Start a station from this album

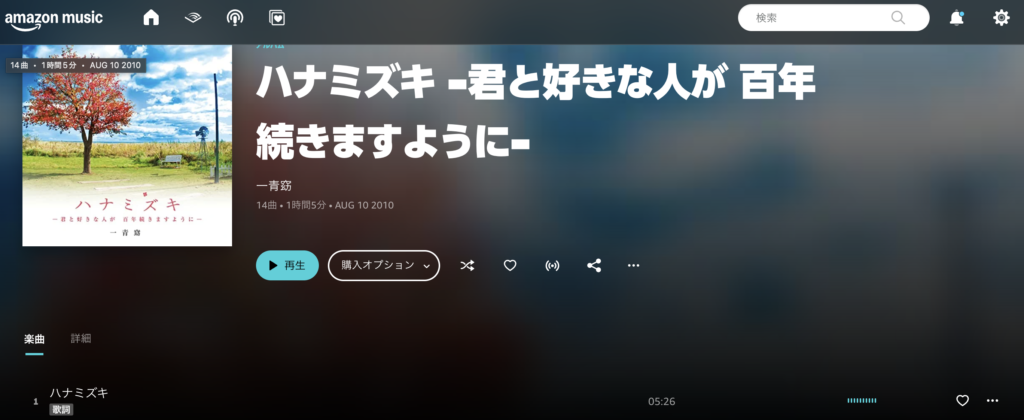552,265
